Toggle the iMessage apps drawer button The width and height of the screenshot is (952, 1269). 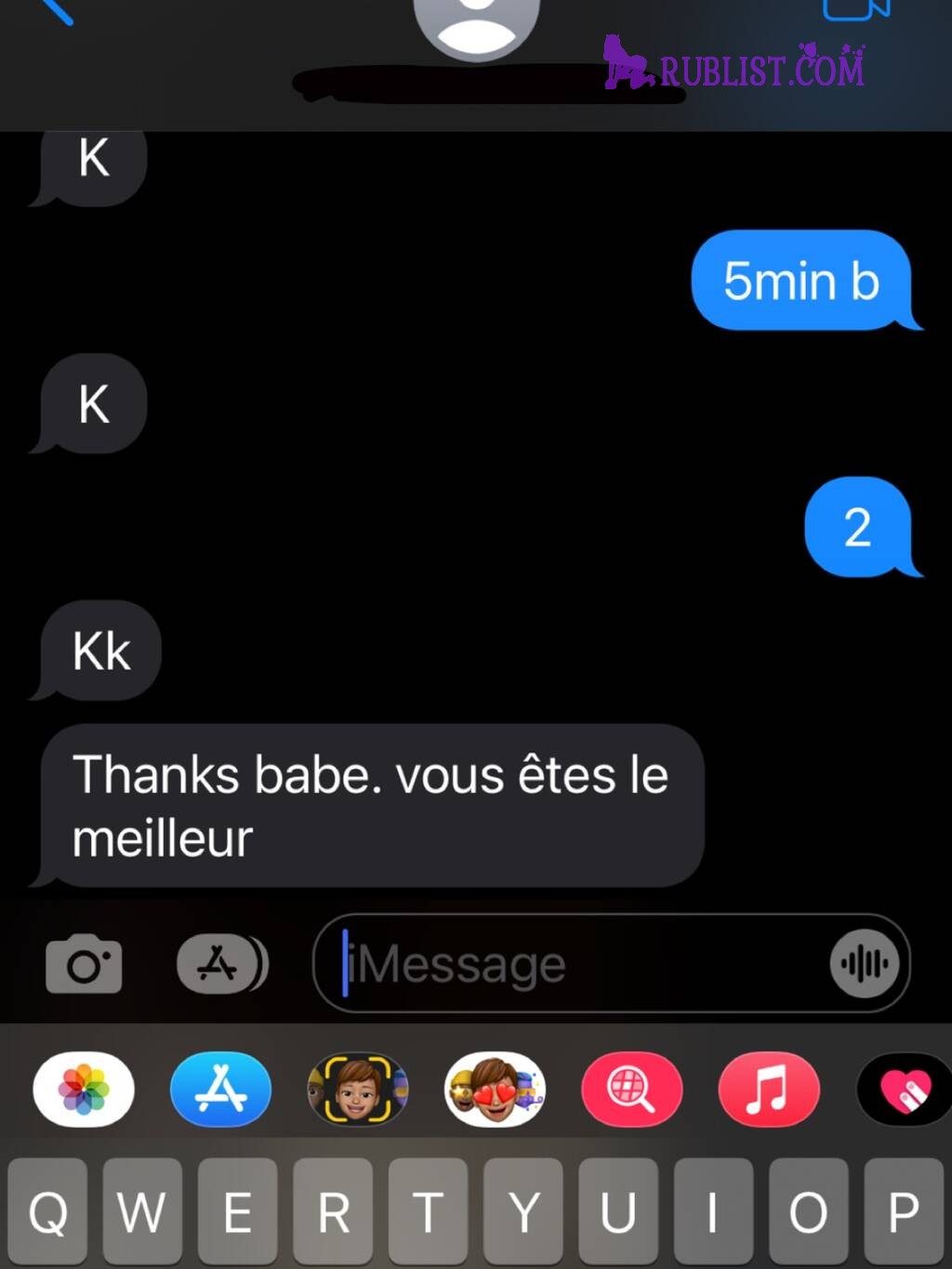(x=221, y=964)
